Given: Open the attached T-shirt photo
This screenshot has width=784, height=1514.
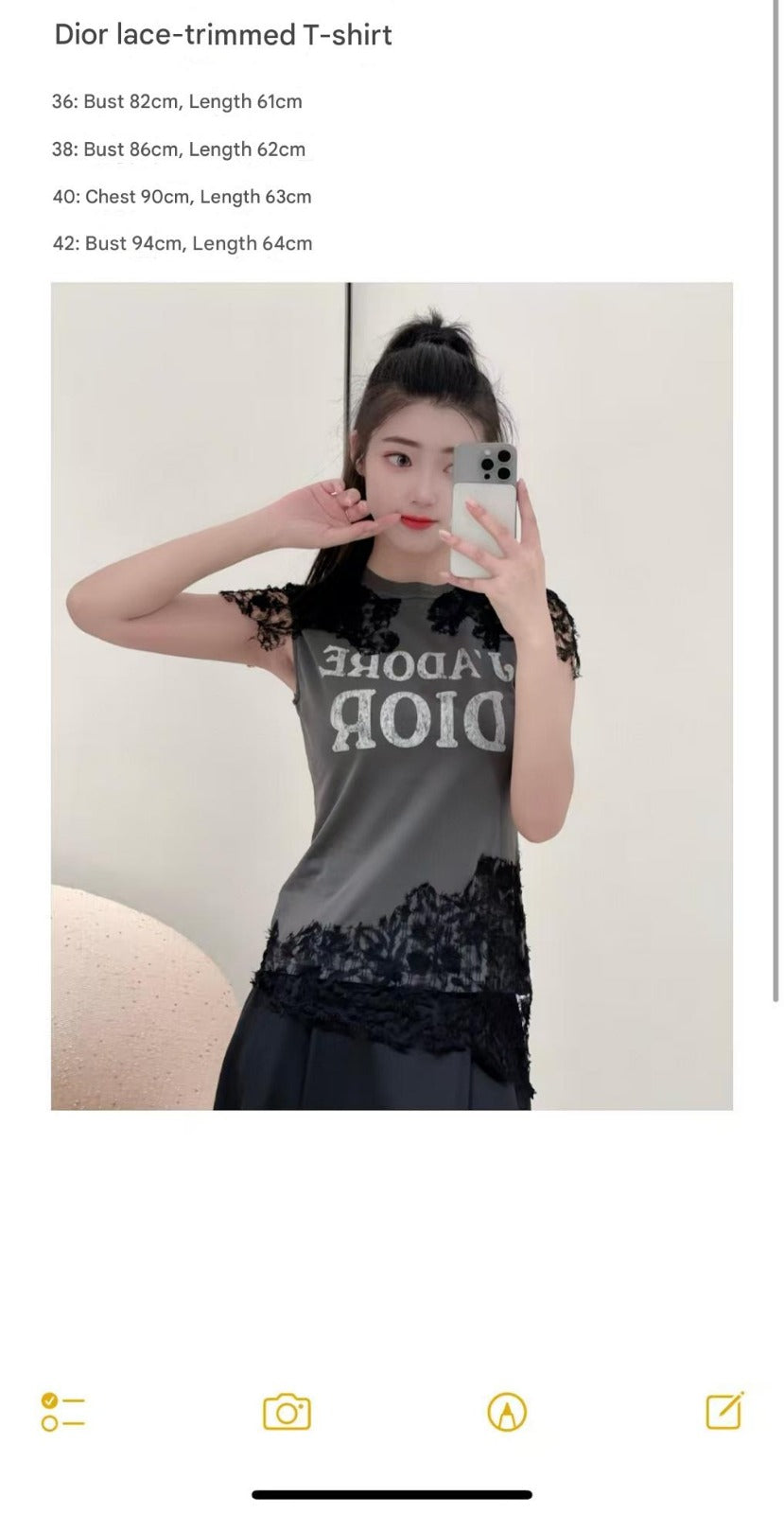Looking at the screenshot, I should pos(392,695).
